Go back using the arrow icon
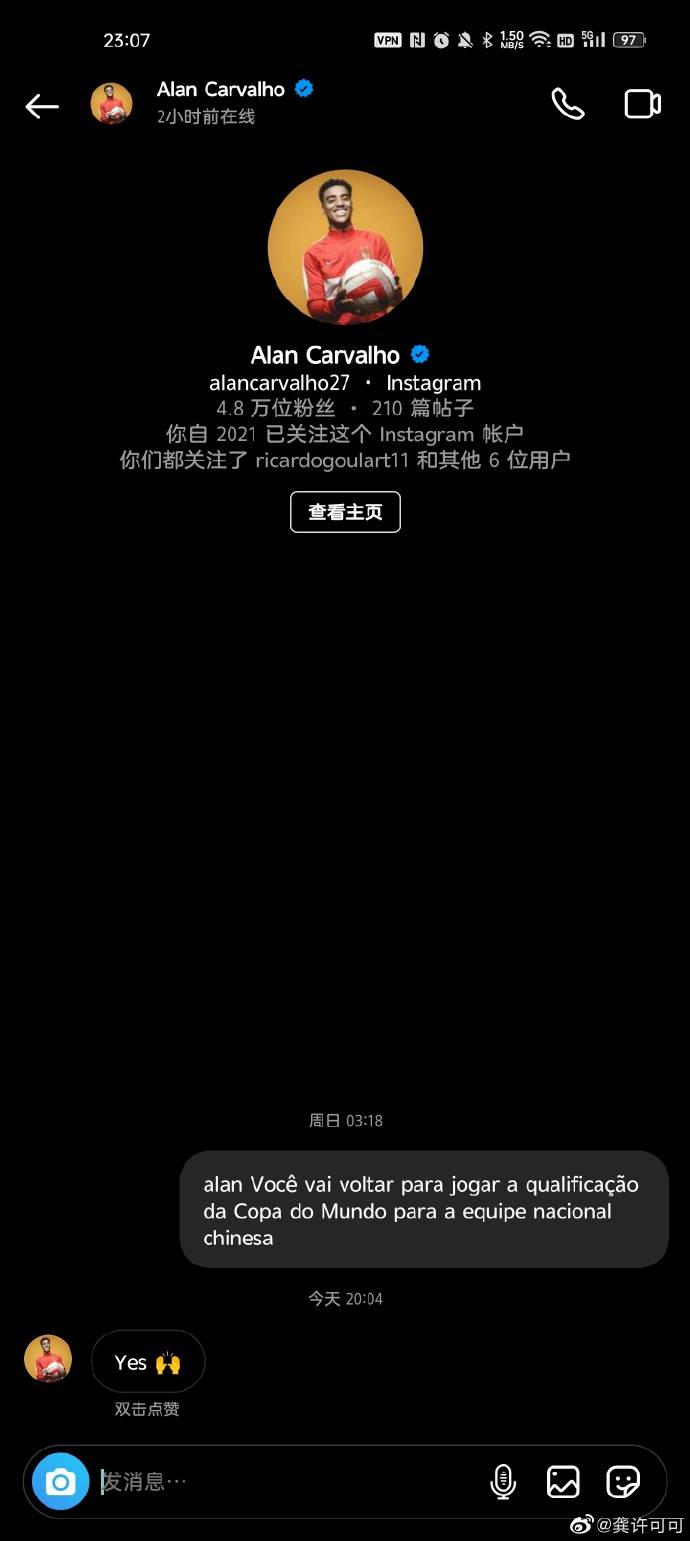The height and width of the screenshot is (1541, 690). (x=42, y=106)
